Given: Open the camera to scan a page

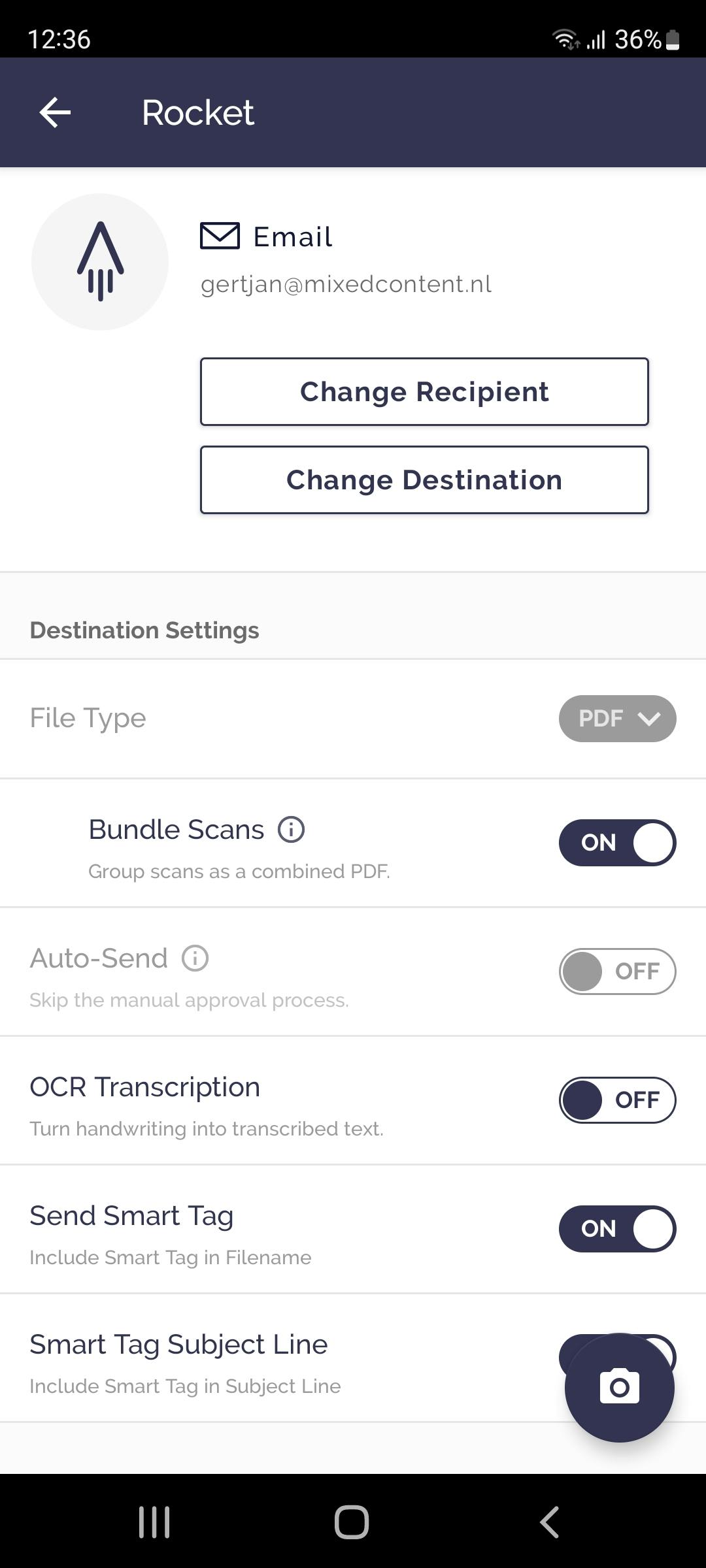Looking at the screenshot, I should click(x=619, y=1387).
